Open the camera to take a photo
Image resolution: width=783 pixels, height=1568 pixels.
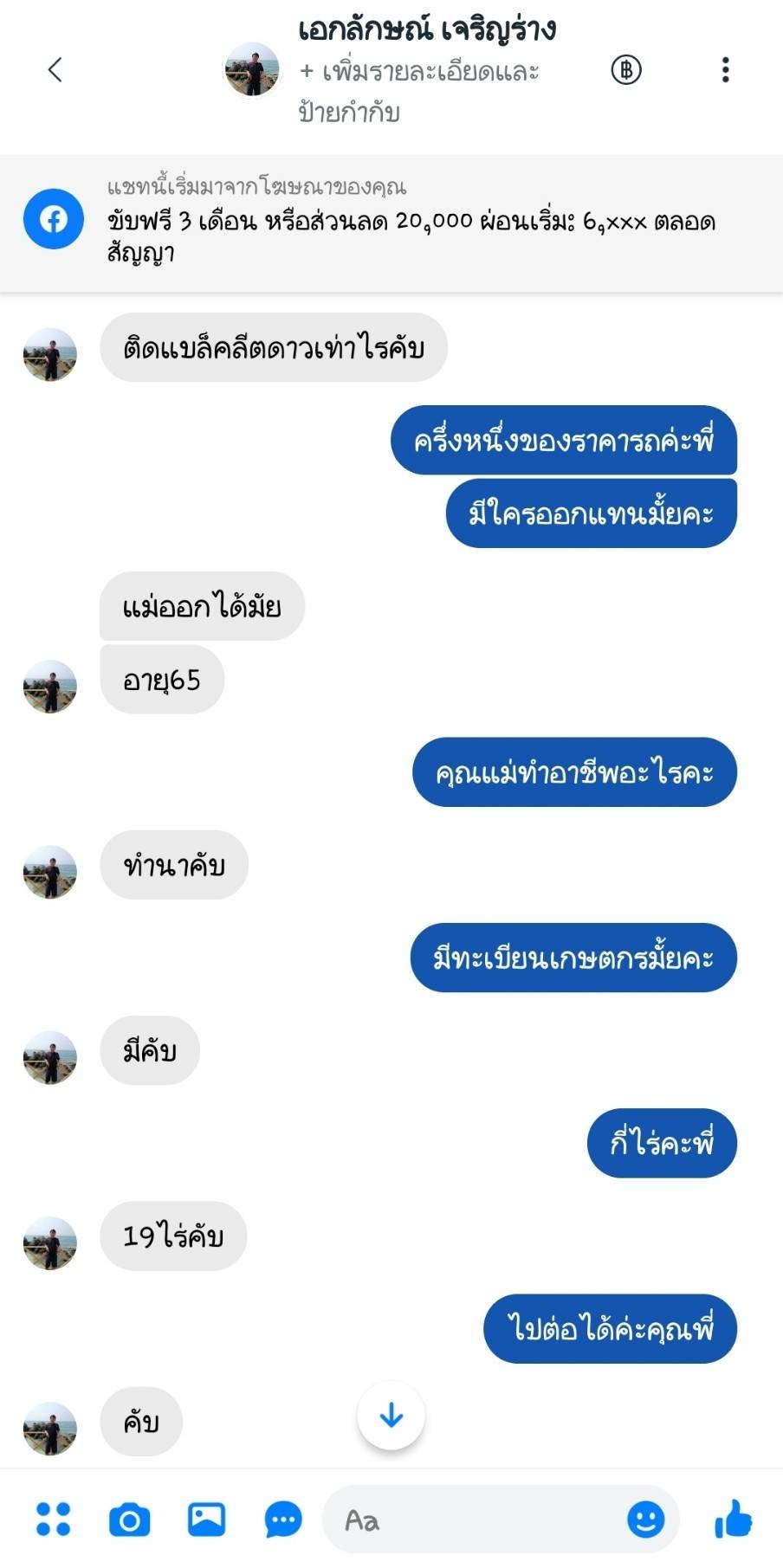130,1520
